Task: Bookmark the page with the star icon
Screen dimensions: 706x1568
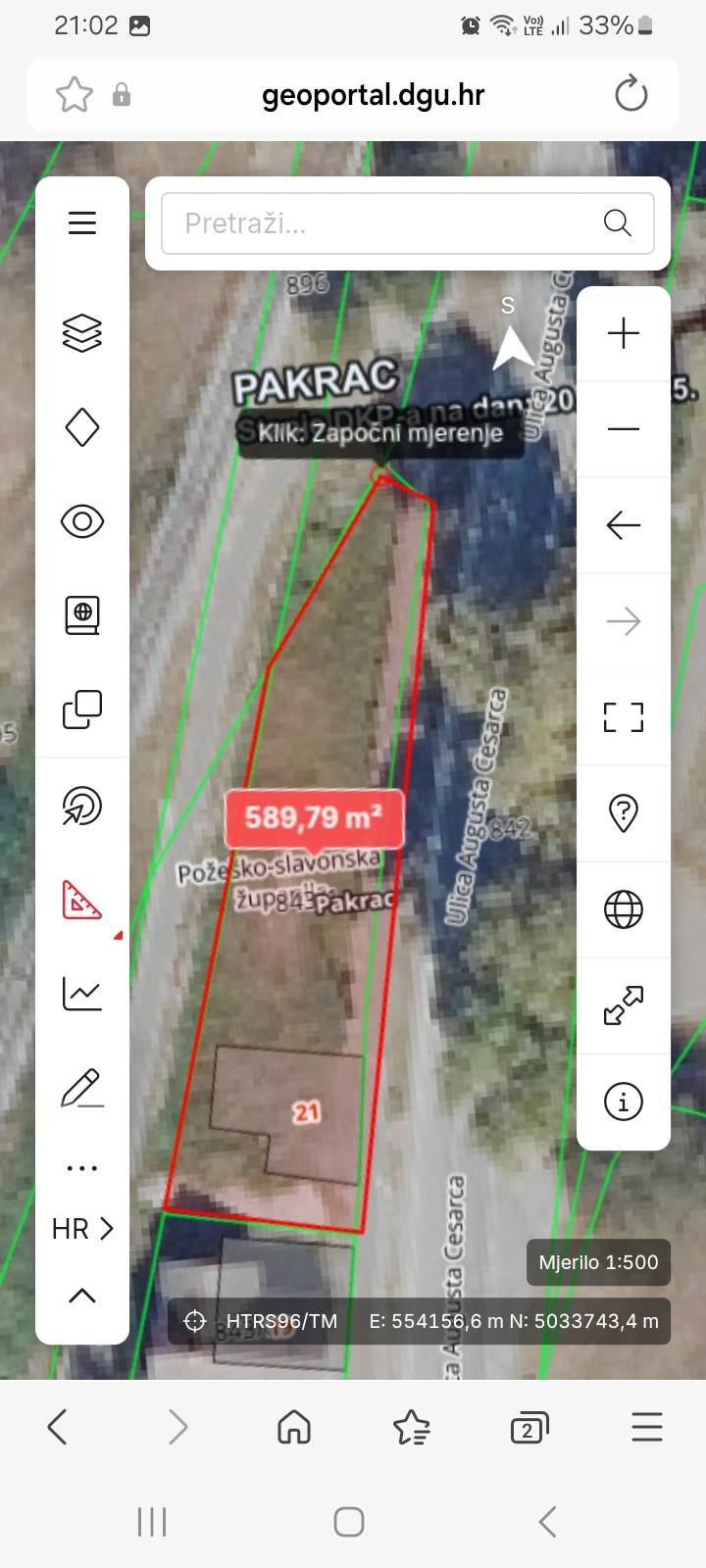Action: [75, 94]
